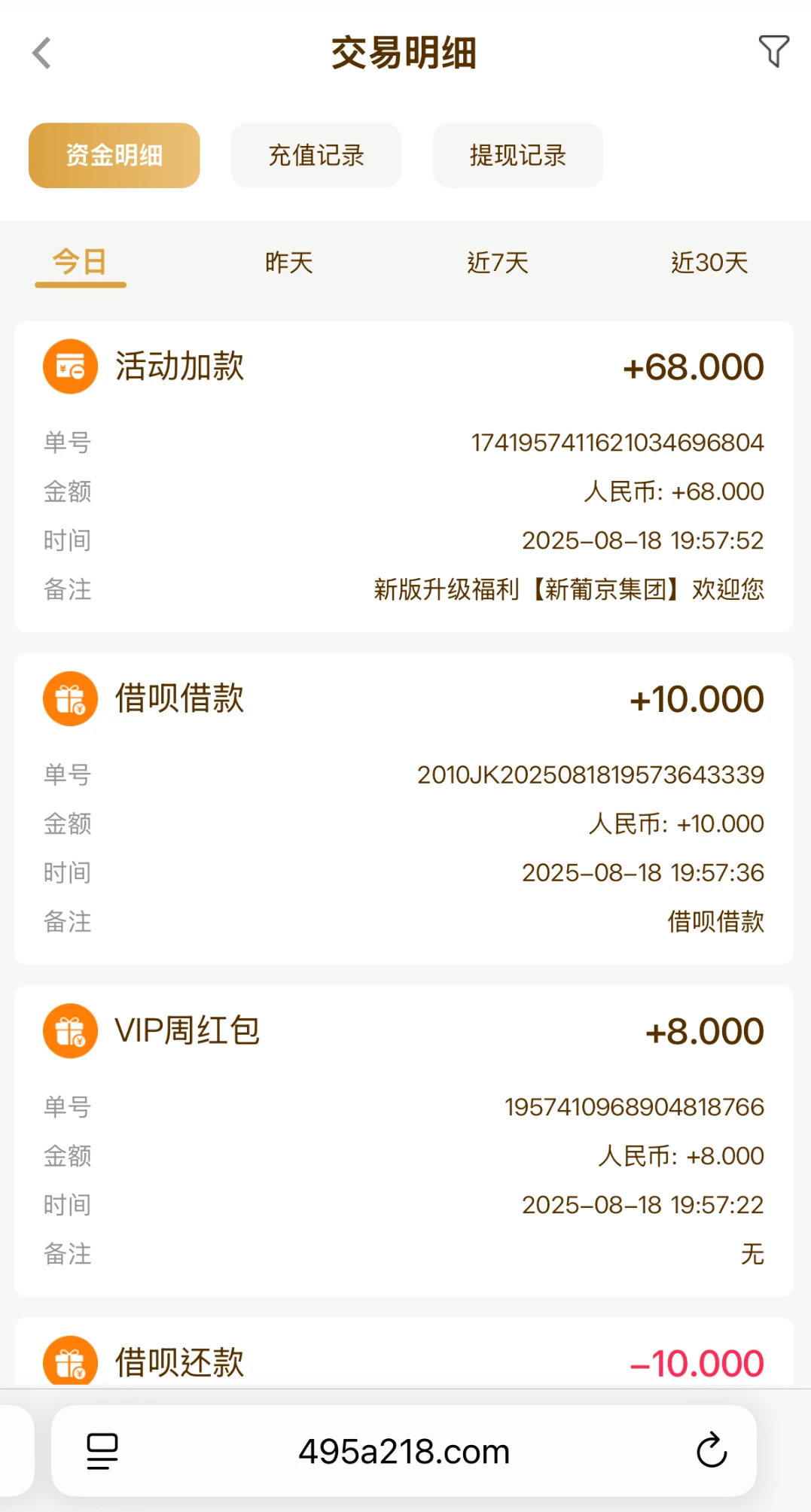Tap the 活动加款 wallet card icon
The image size is (811, 1512).
pos(69,366)
